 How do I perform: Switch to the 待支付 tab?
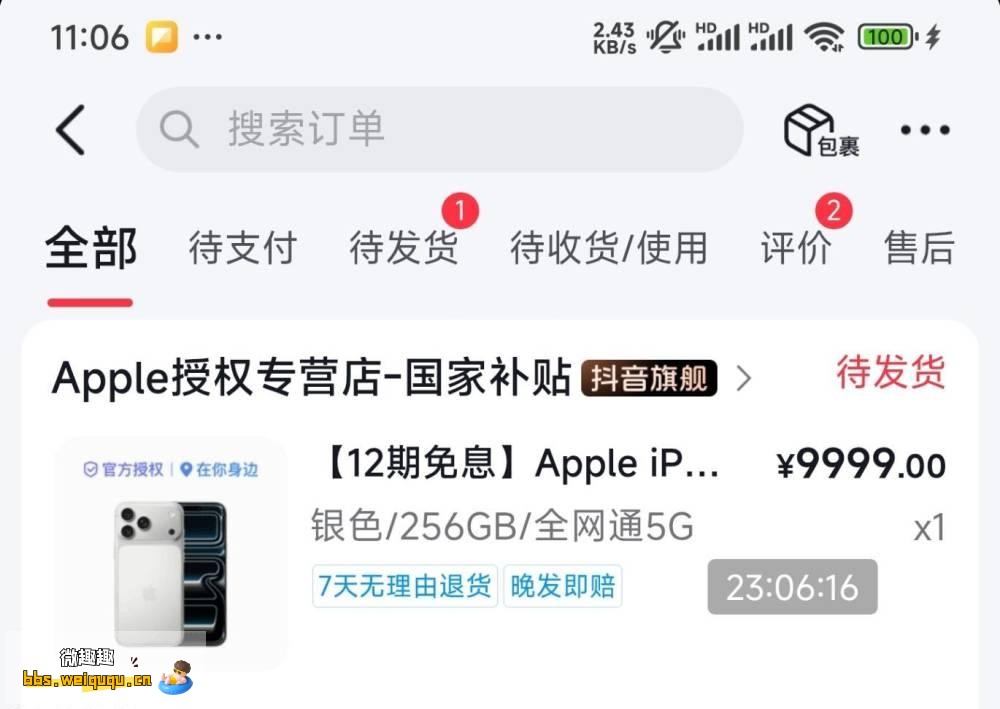click(243, 248)
